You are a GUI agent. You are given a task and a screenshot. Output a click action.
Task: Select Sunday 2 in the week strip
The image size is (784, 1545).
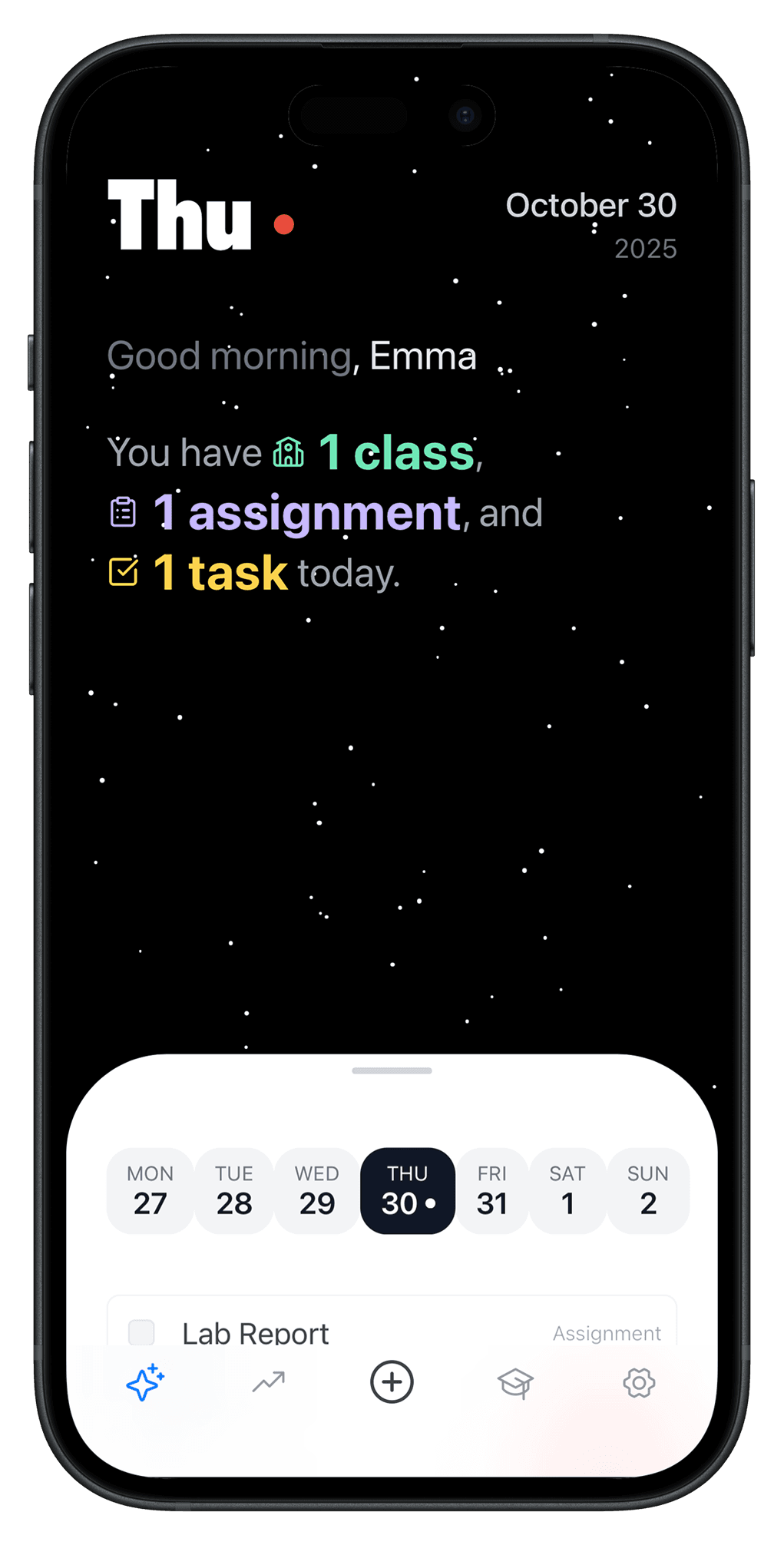coord(648,1190)
